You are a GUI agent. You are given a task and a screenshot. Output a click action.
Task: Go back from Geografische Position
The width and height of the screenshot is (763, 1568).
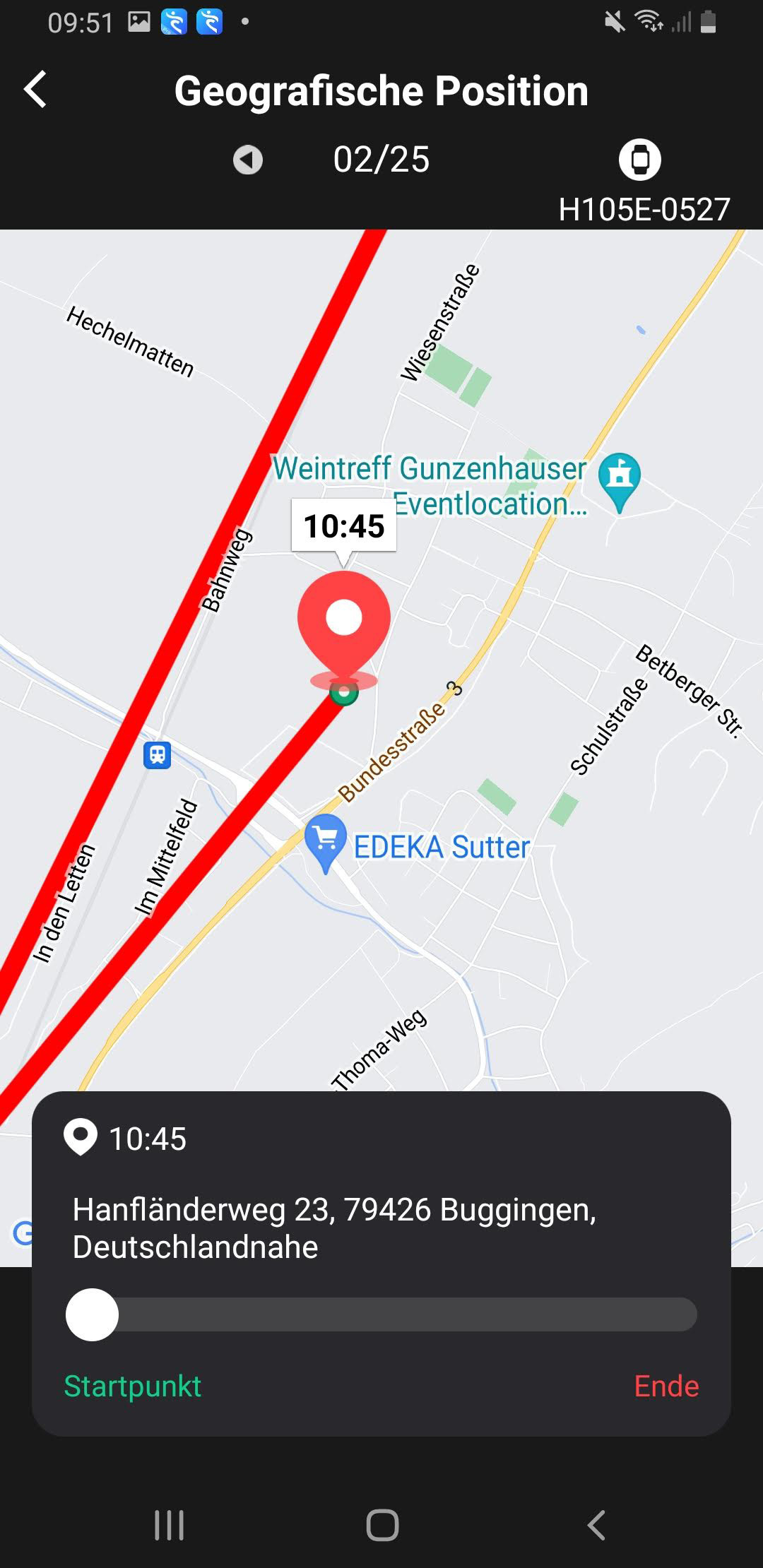pyautogui.click(x=35, y=90)
